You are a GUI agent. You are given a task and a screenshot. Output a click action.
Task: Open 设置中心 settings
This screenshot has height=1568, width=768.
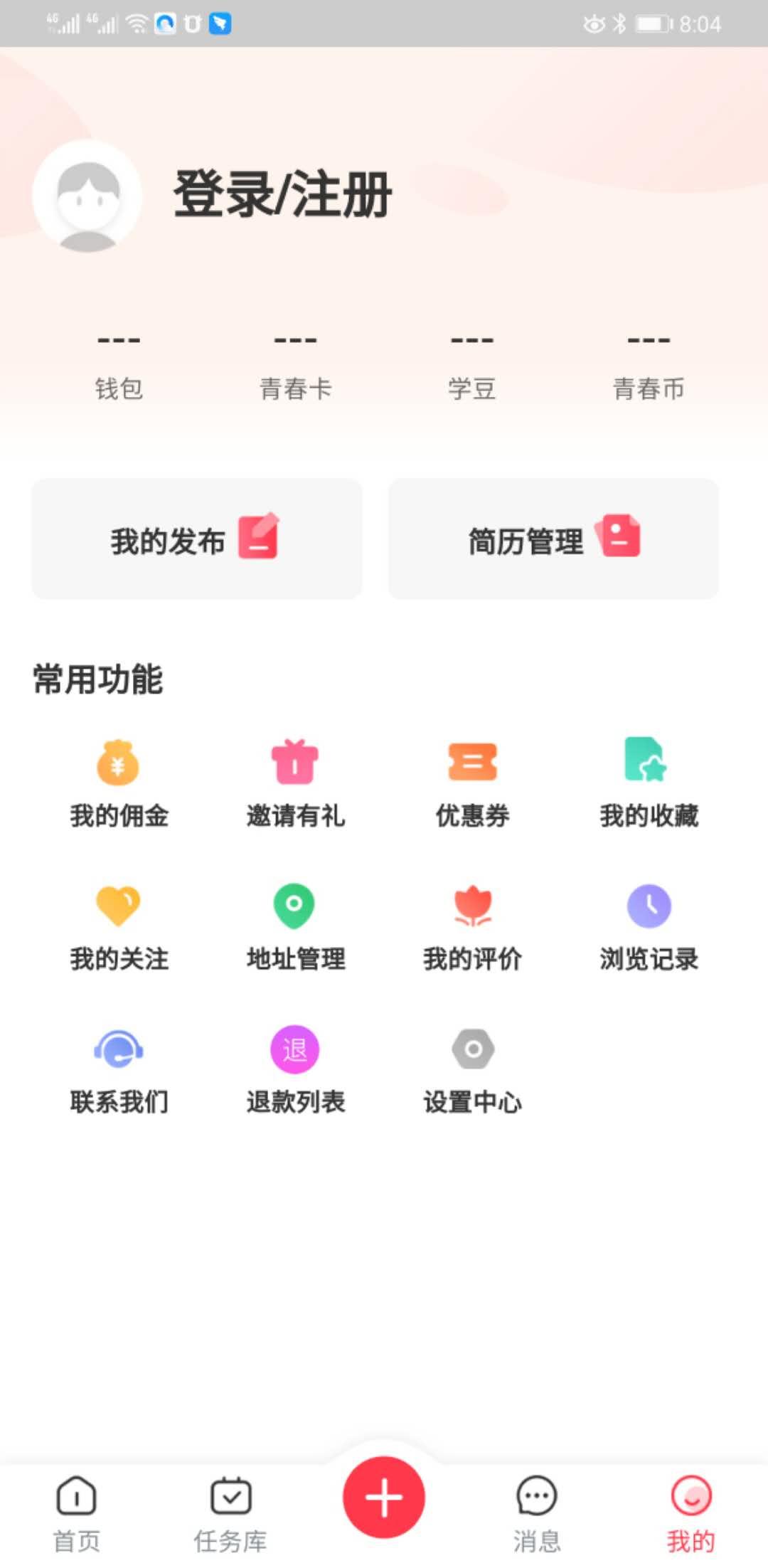click(x=472, y=1070)
